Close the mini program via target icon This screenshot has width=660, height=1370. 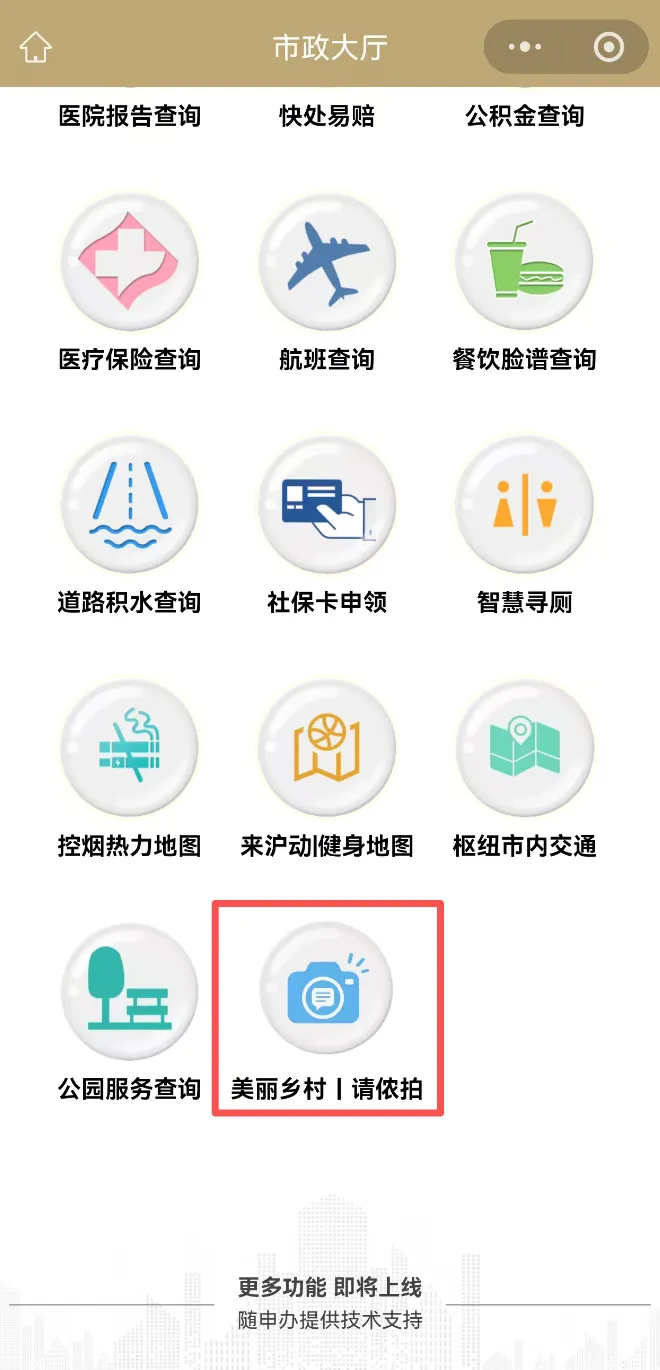[x=608, y=47]
